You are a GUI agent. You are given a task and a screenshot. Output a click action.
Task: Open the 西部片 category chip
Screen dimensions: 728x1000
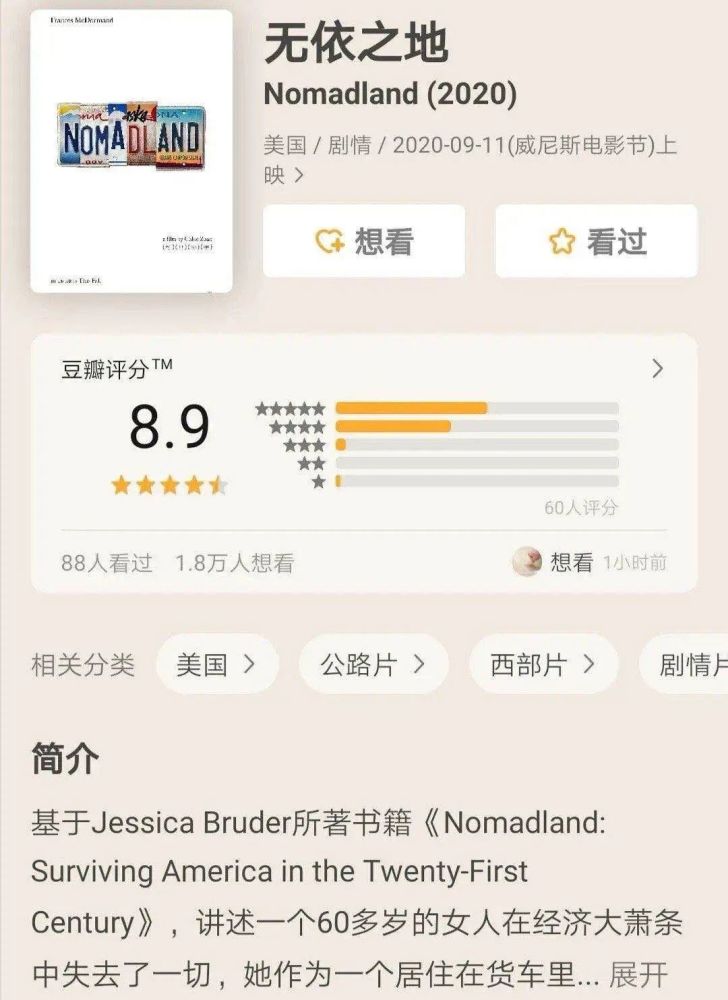[542, 664]
